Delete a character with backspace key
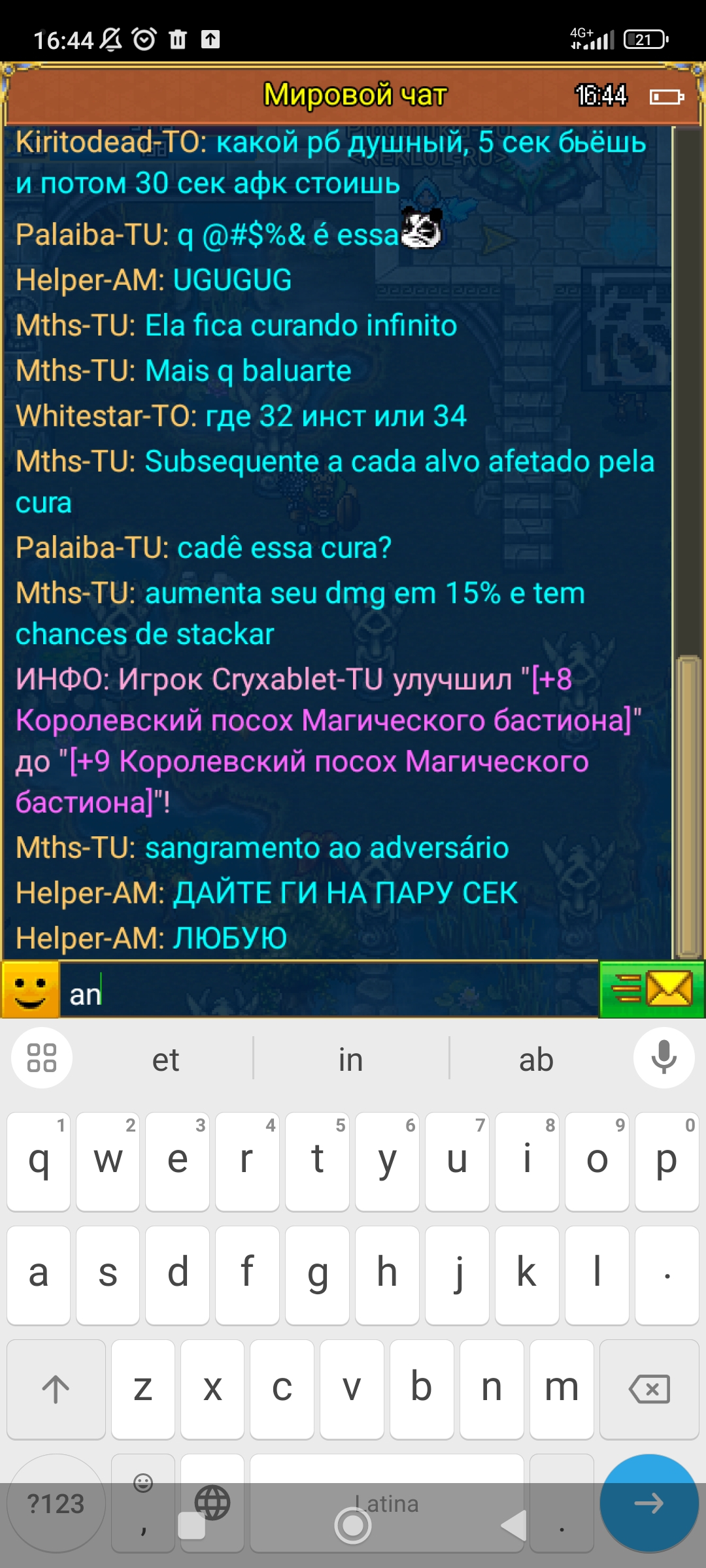Image resolution: width=706 pixels, height=1568 pixels. tap(649, 1389)
